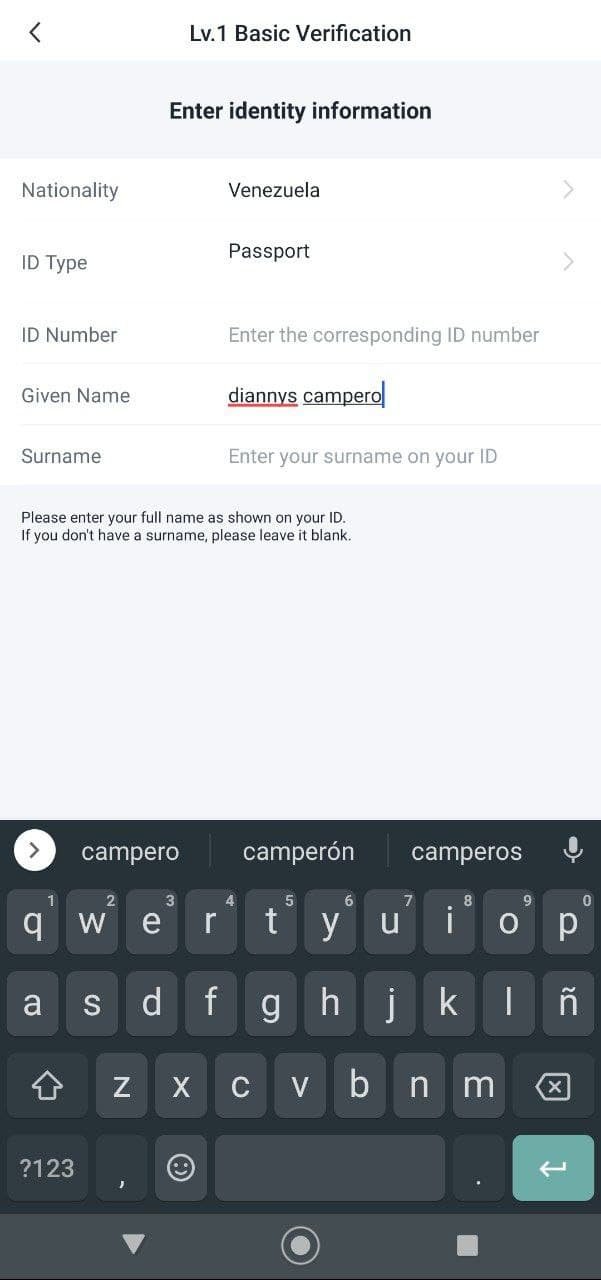This screenshot has height=1280, width=601.
Task: Choose the "camperos" keyboard suggestion
Action: [x=466, y=851]
